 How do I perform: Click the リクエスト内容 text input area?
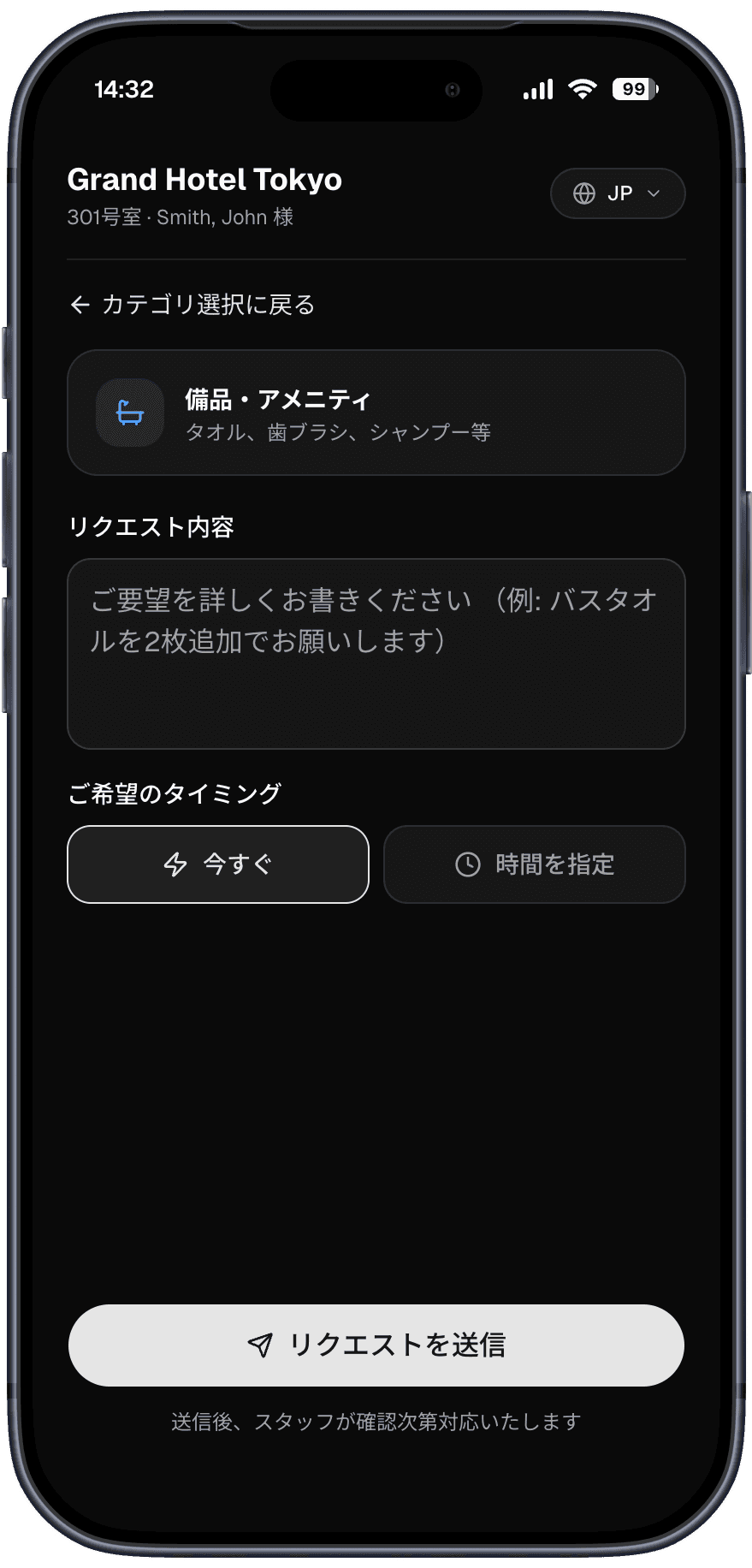[x=376, y=650]
